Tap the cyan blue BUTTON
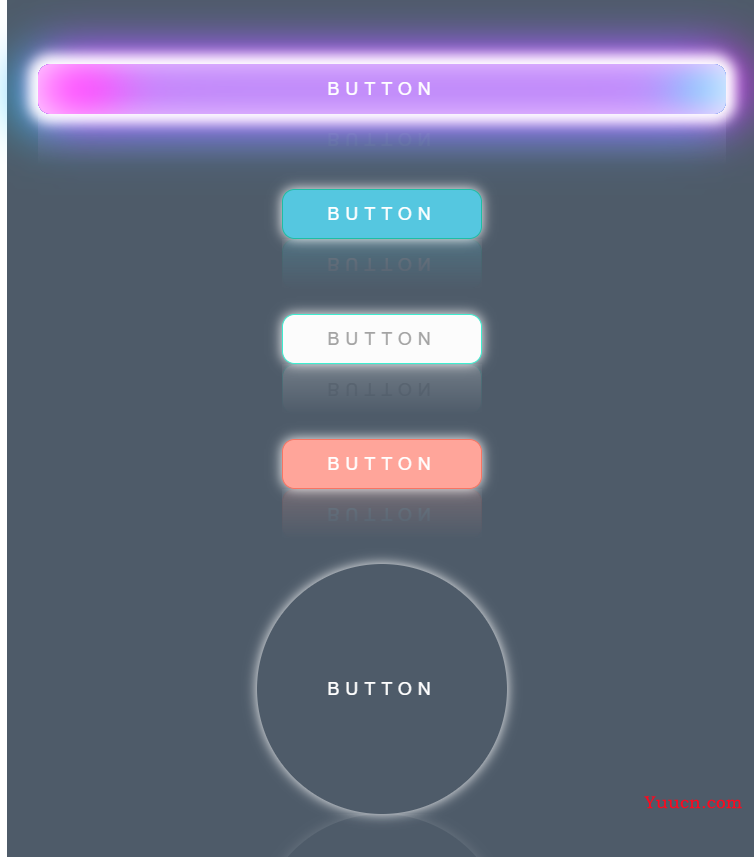The height and width of the screenshot is (857, 754). [x=381, y=214]
